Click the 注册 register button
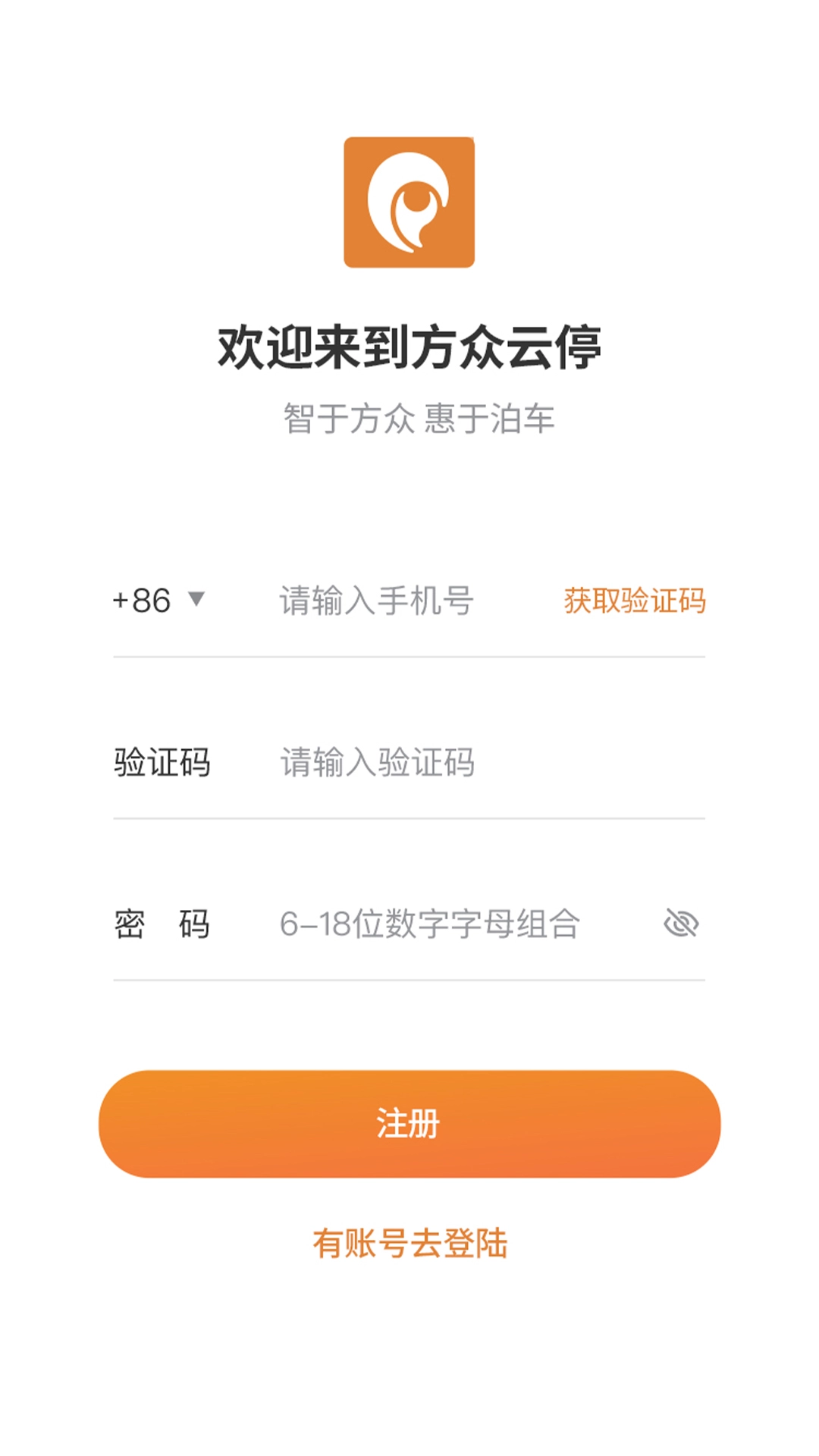This screenshot has width=819, height=1456. tap(409, 1125)
